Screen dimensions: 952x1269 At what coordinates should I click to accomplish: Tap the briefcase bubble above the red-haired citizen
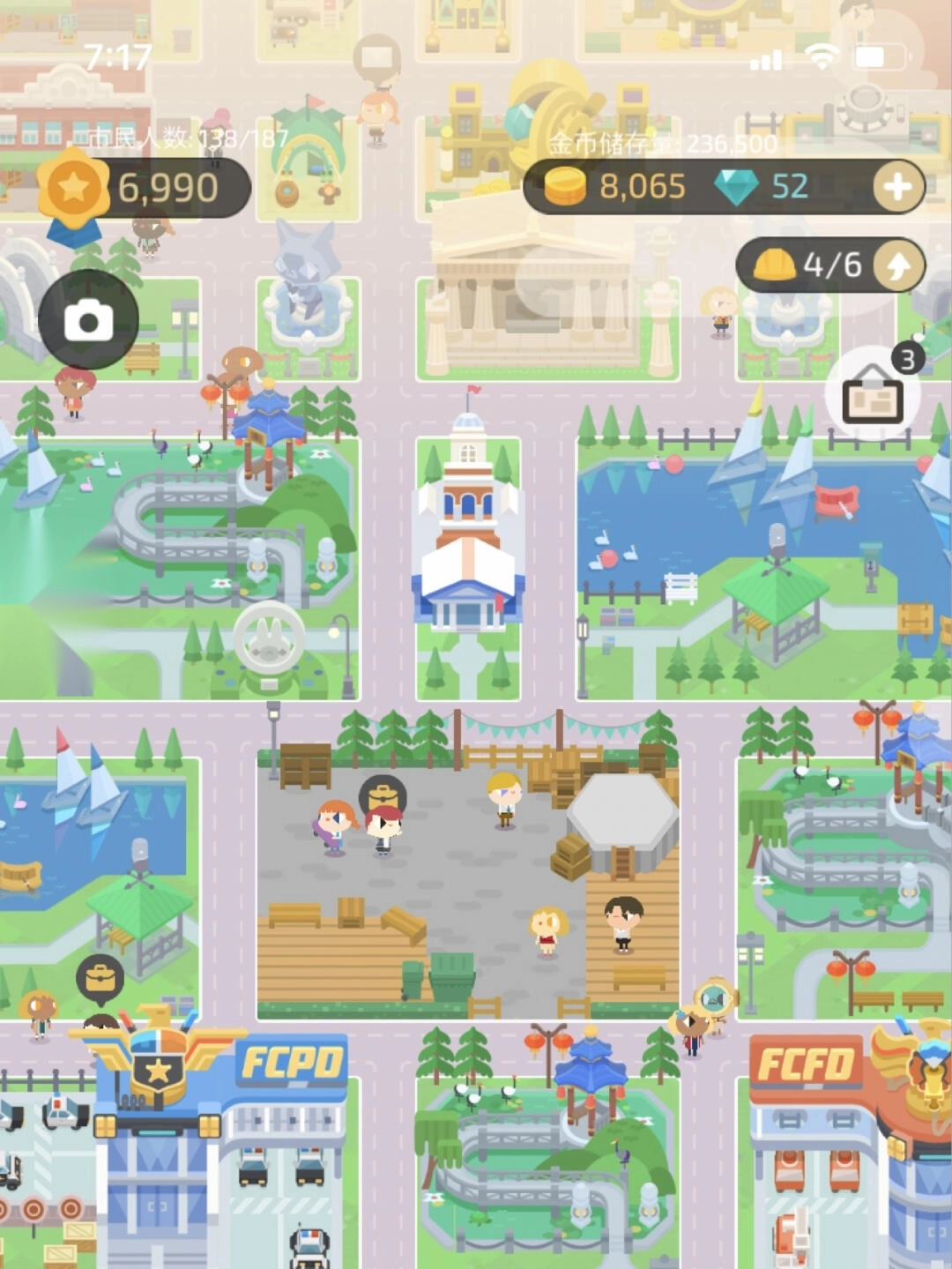point(383,795)
